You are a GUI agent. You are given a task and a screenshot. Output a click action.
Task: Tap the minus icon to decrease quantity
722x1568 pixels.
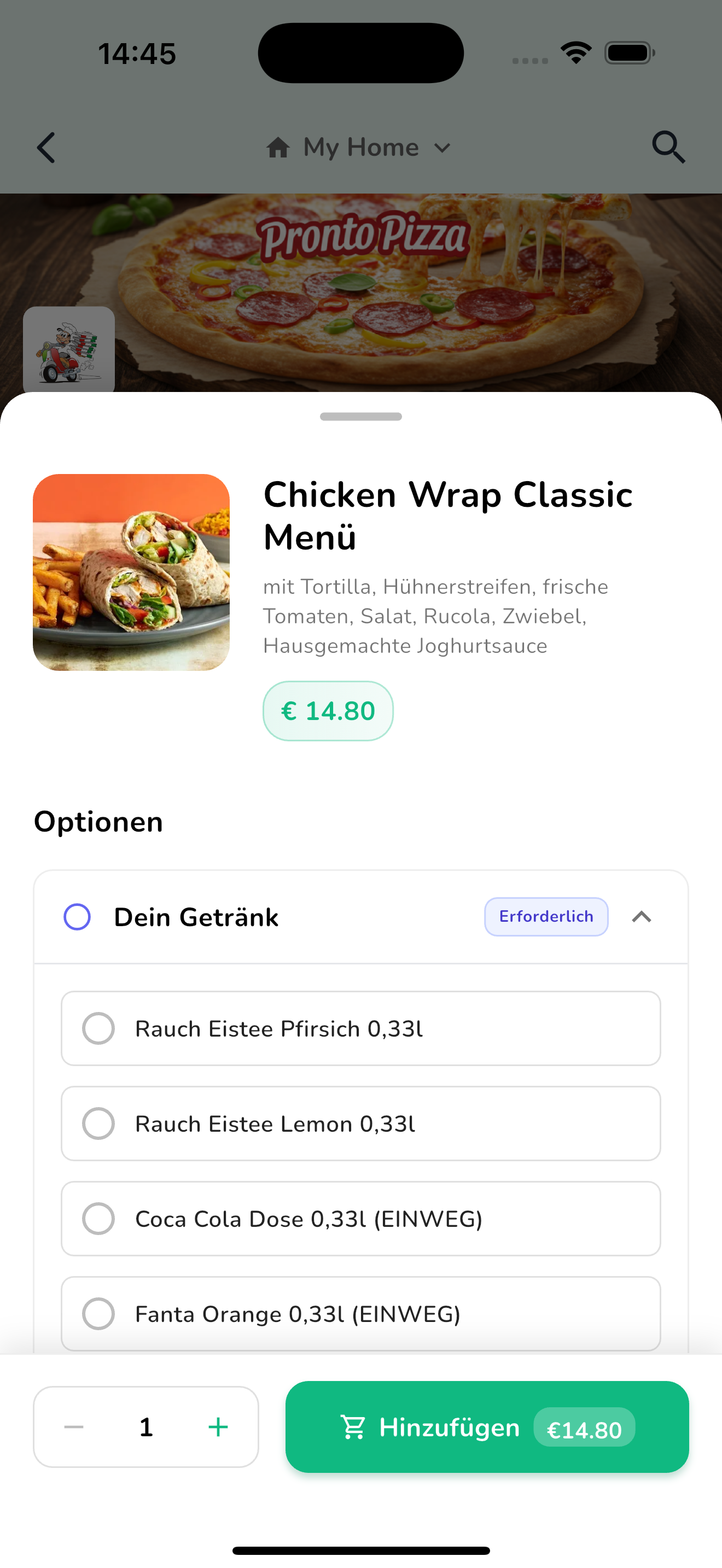click(x=73, y=1427)
